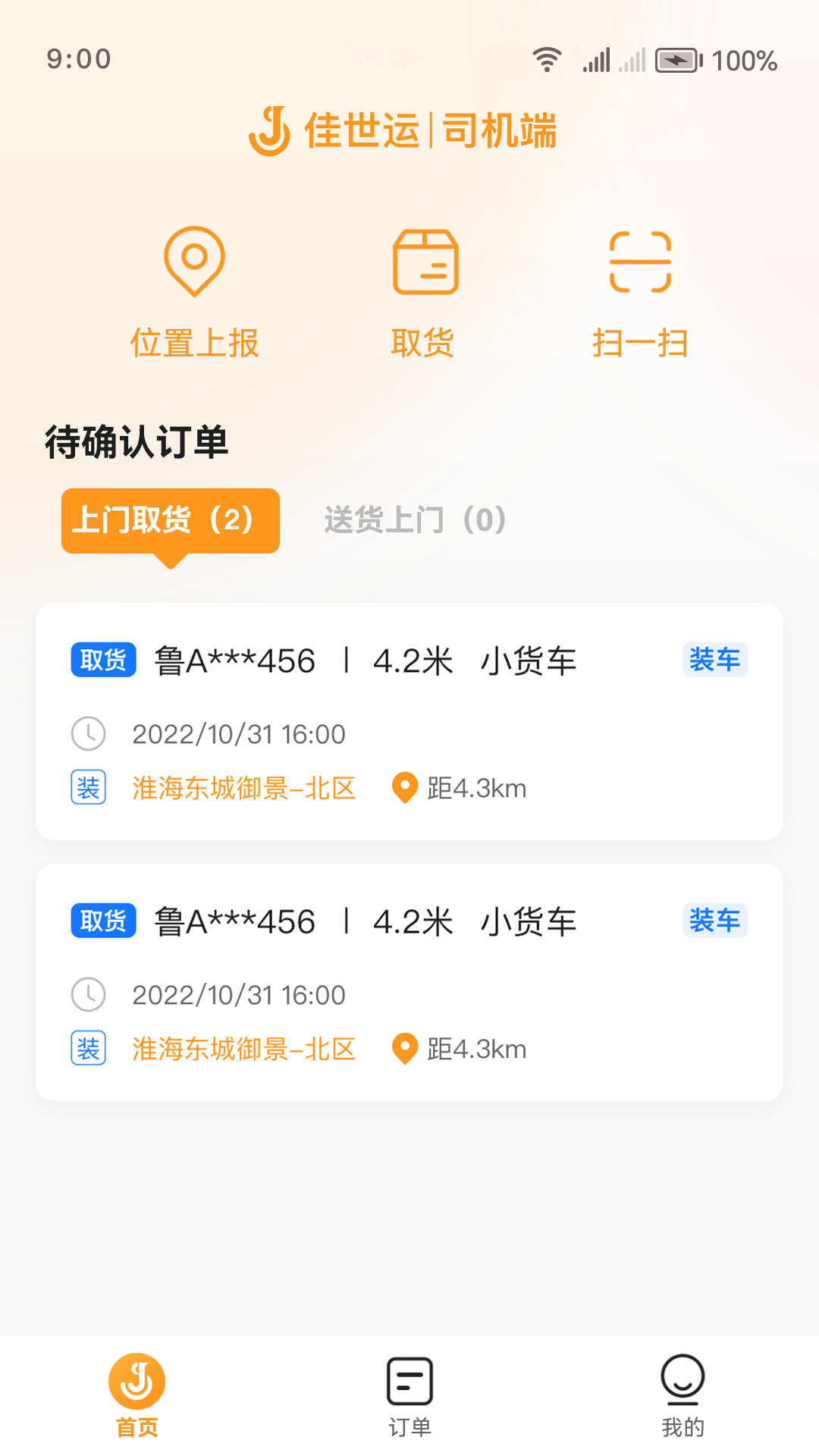
Task: Tap the blue 取货 badge on first order
Action: pyautogui.click(x=103, y=660)
